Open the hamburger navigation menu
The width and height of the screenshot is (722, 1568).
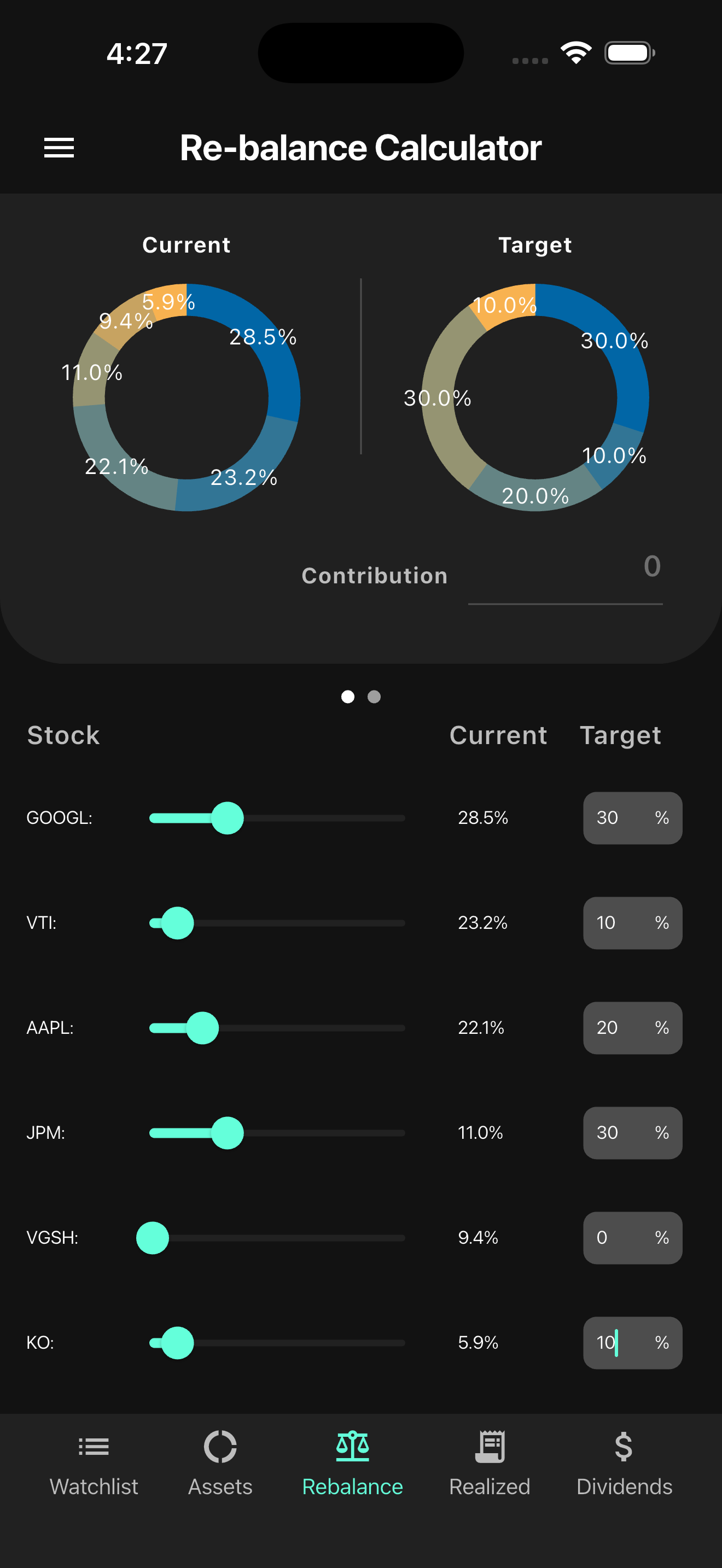(59, 148)
